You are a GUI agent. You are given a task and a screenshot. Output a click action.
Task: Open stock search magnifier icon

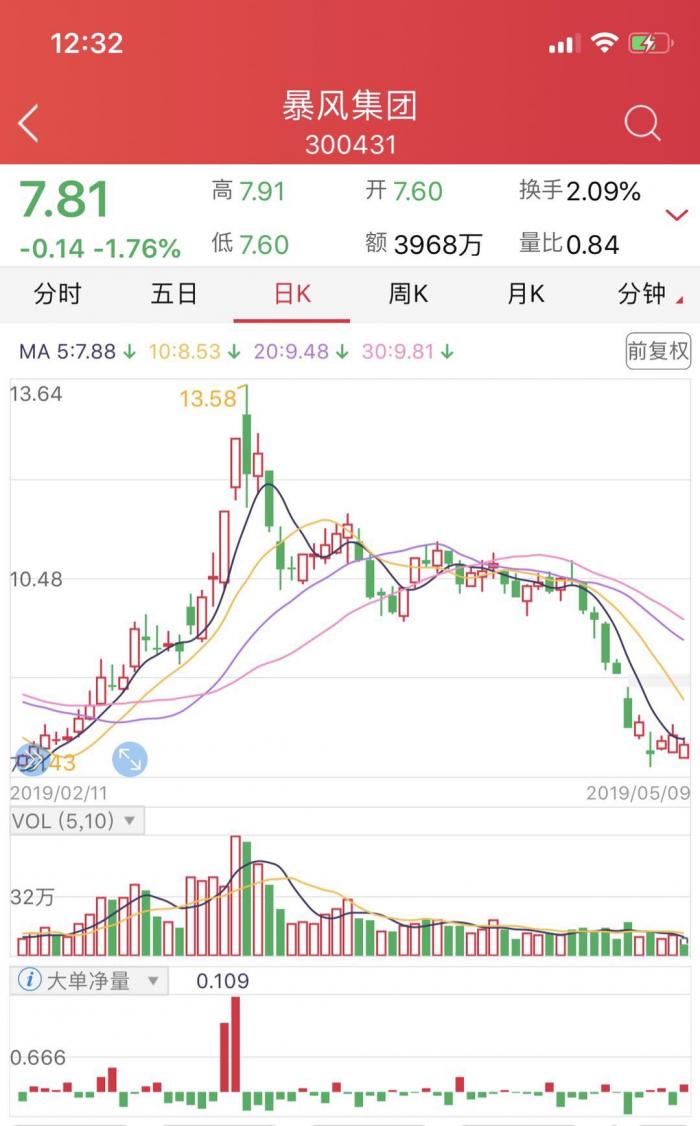(x=642, y=124)
